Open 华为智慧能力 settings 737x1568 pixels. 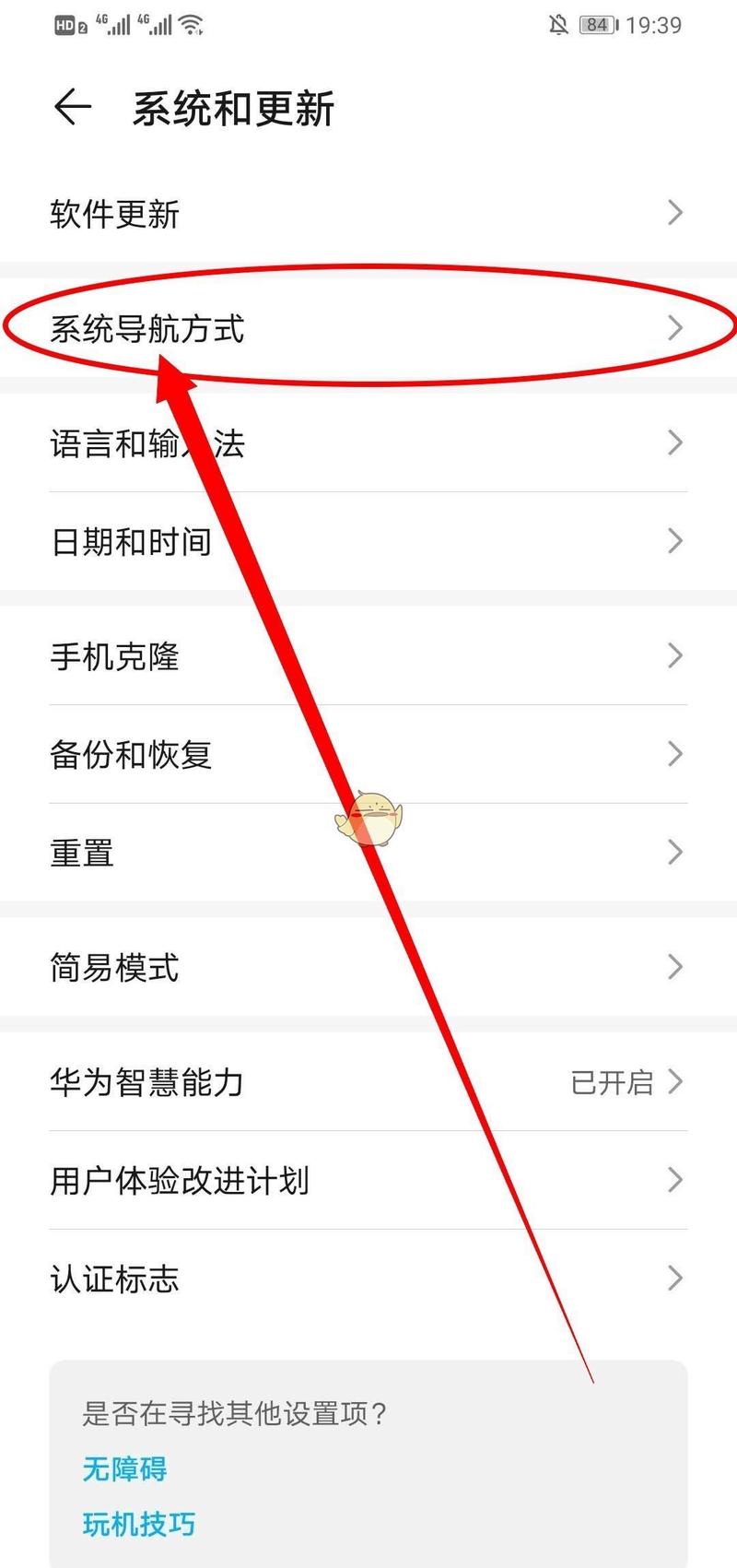368,1082
